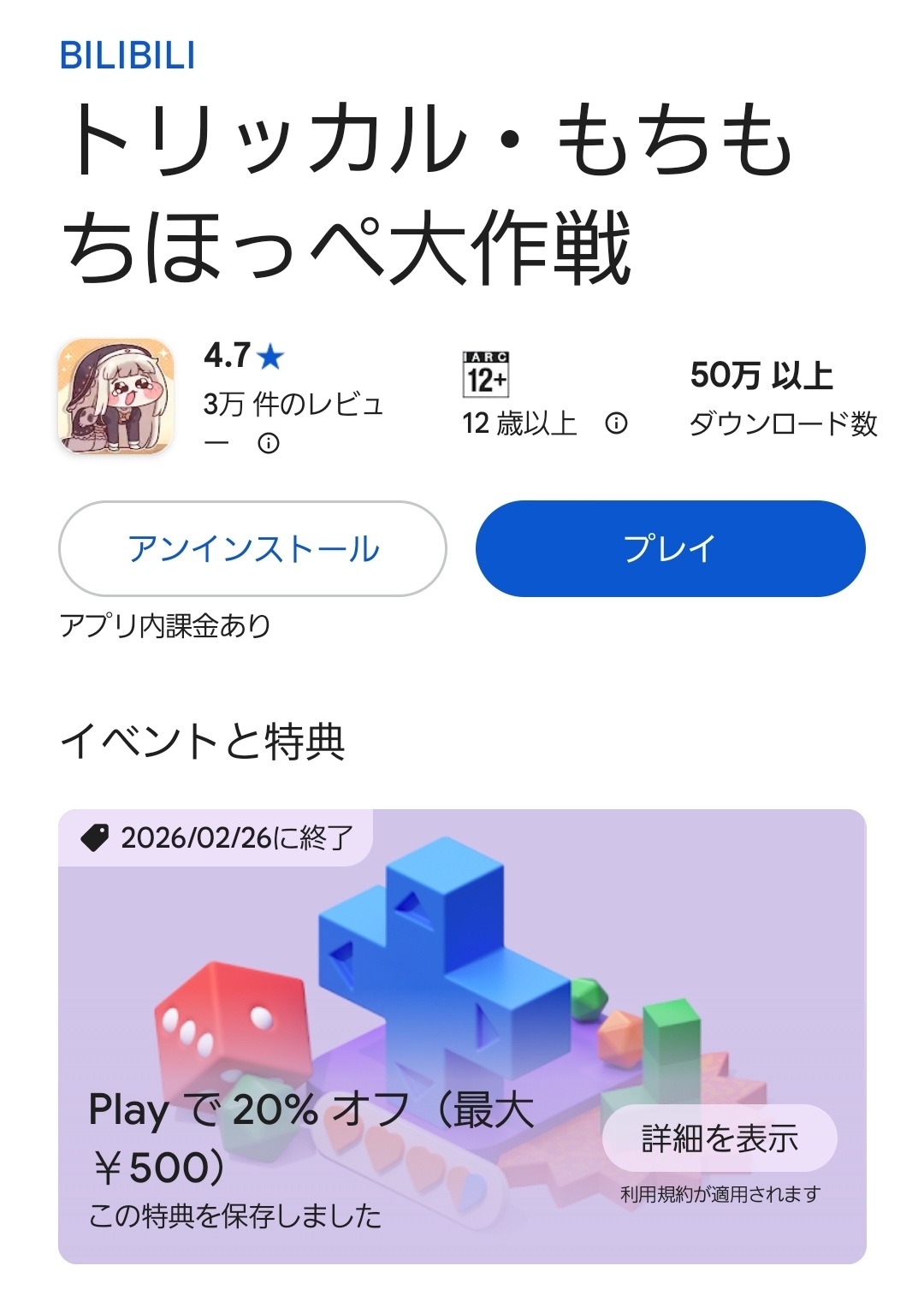Open the BILIBILI developer page

[x=127, y=56]
